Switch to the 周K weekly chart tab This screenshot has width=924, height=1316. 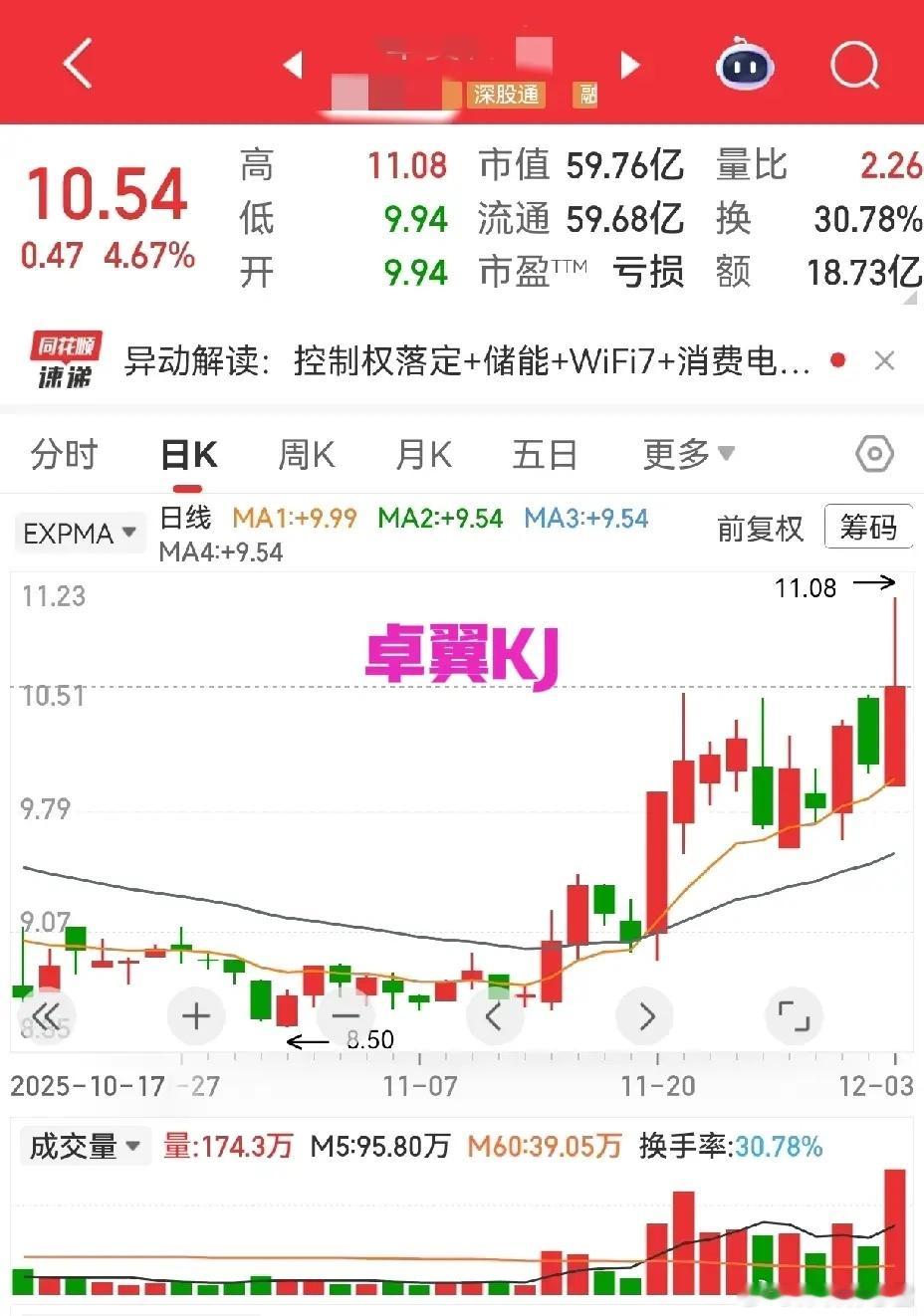(306, 454)
